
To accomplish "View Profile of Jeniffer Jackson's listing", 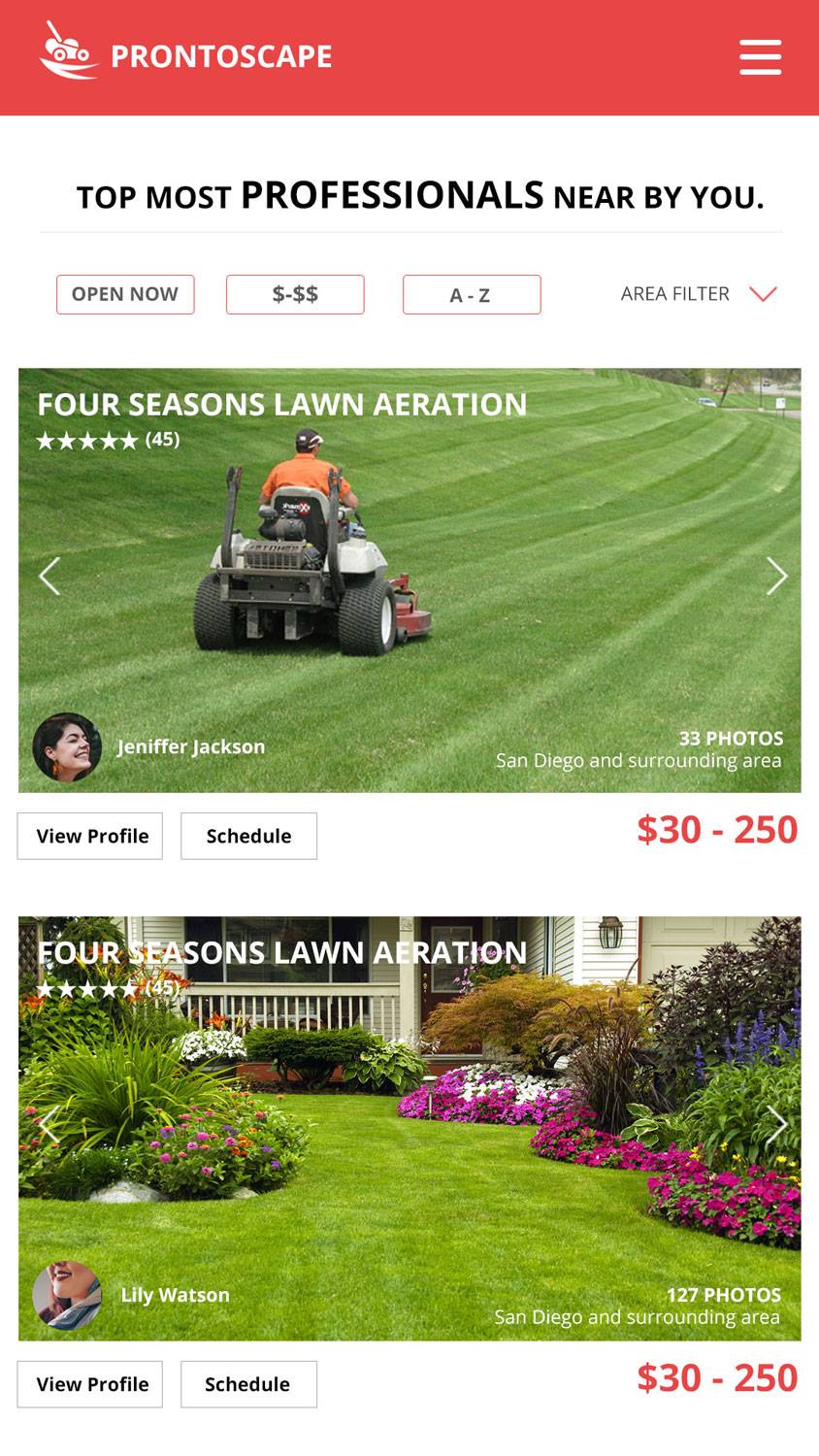I will point(90,836).
